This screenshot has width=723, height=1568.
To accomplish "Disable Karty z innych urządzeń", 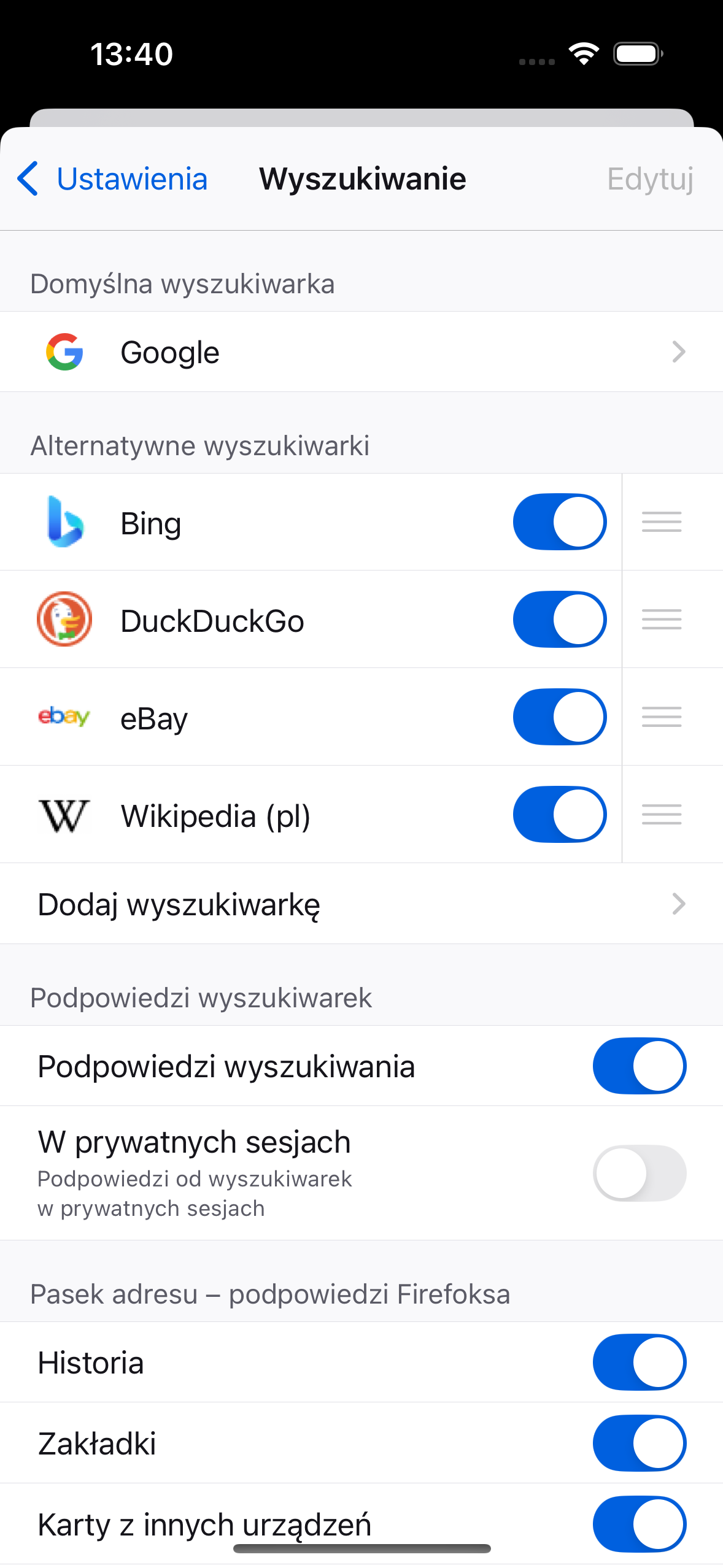I will click(x=639, y=1524).
